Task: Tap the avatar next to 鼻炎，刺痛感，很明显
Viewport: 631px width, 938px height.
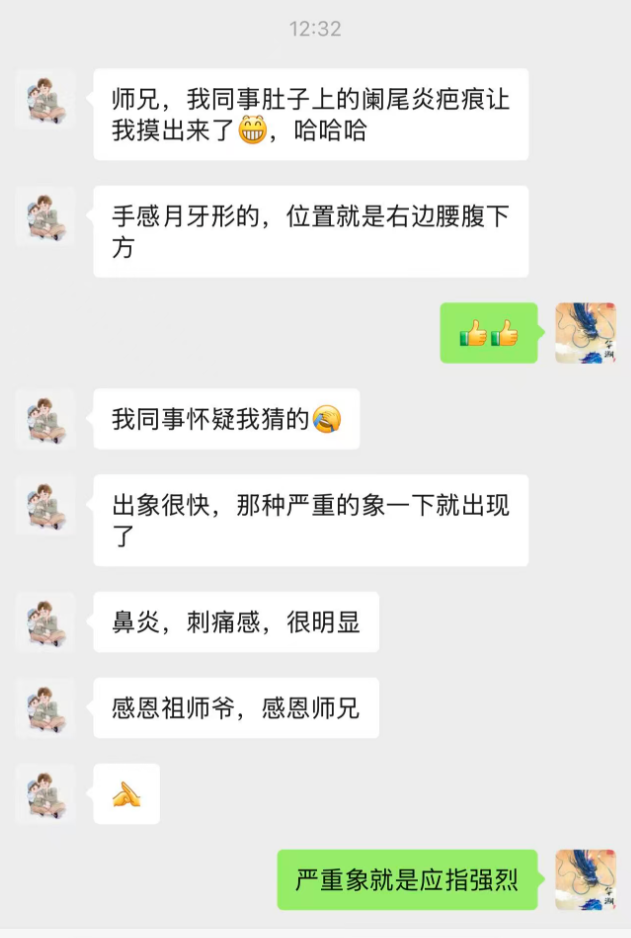Action: [x=46, y=622]
